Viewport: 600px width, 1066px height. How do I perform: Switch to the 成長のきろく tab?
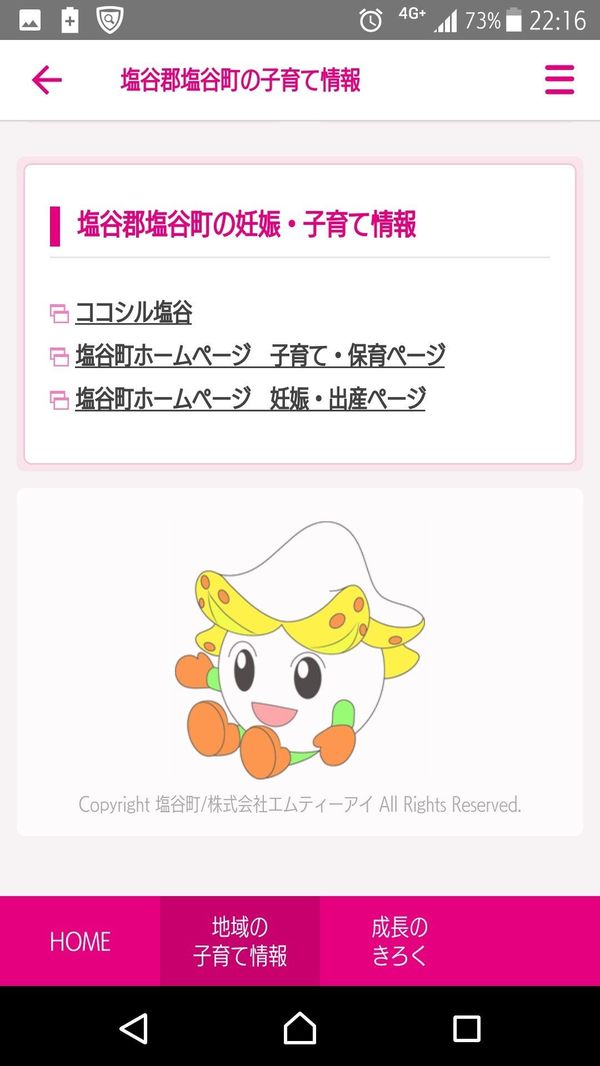[399, 941]
